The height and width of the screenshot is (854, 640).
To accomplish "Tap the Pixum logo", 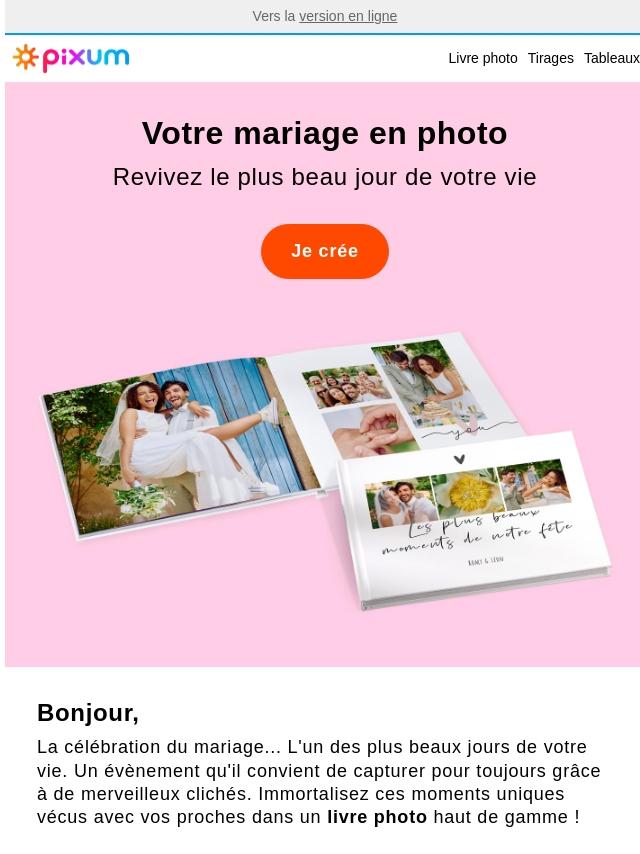I will (71, 58).
